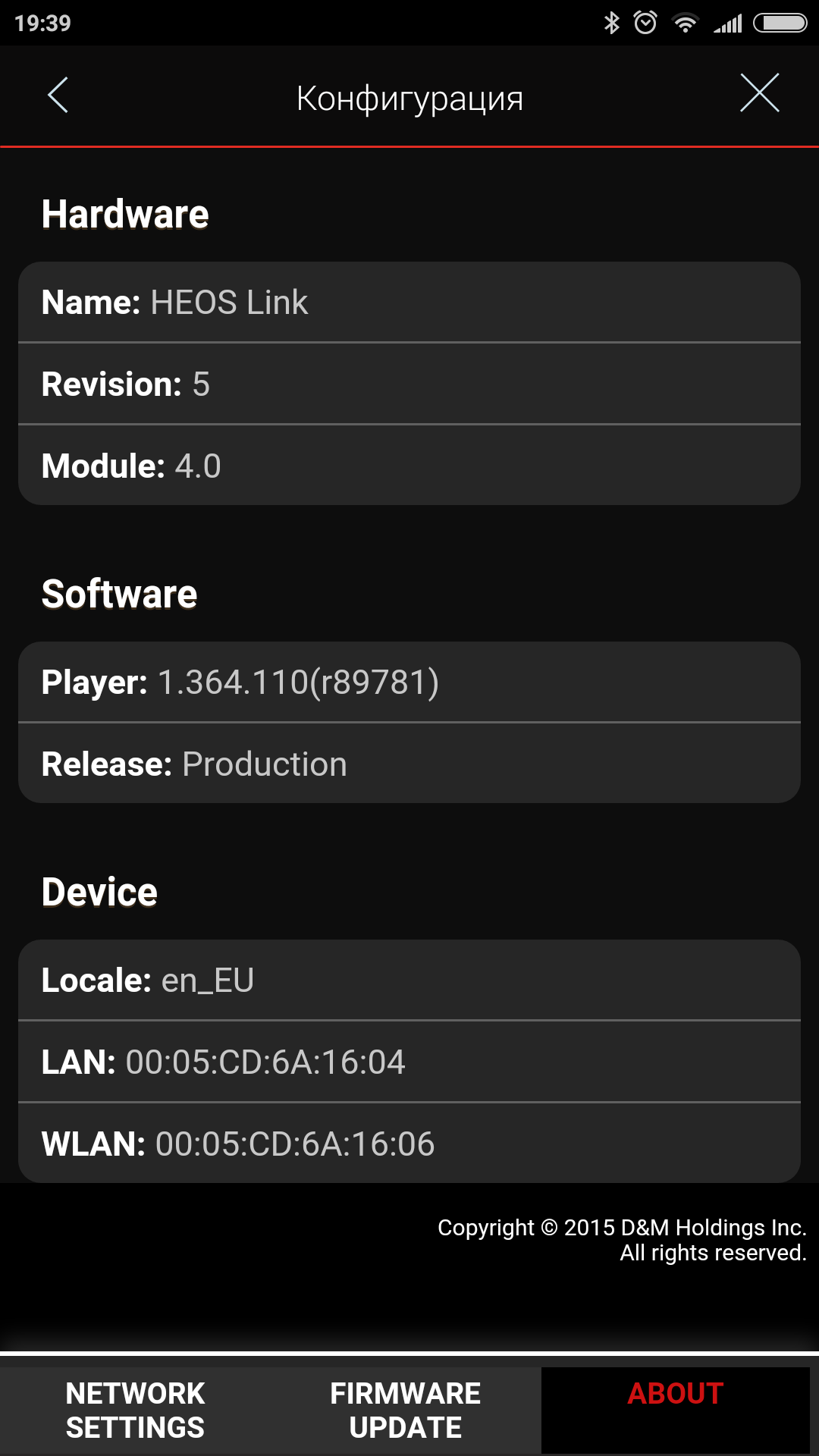This screenshot has width=819, height=1456.
Task: Switch to the Network Settings tab
Action: [135, 1410]
